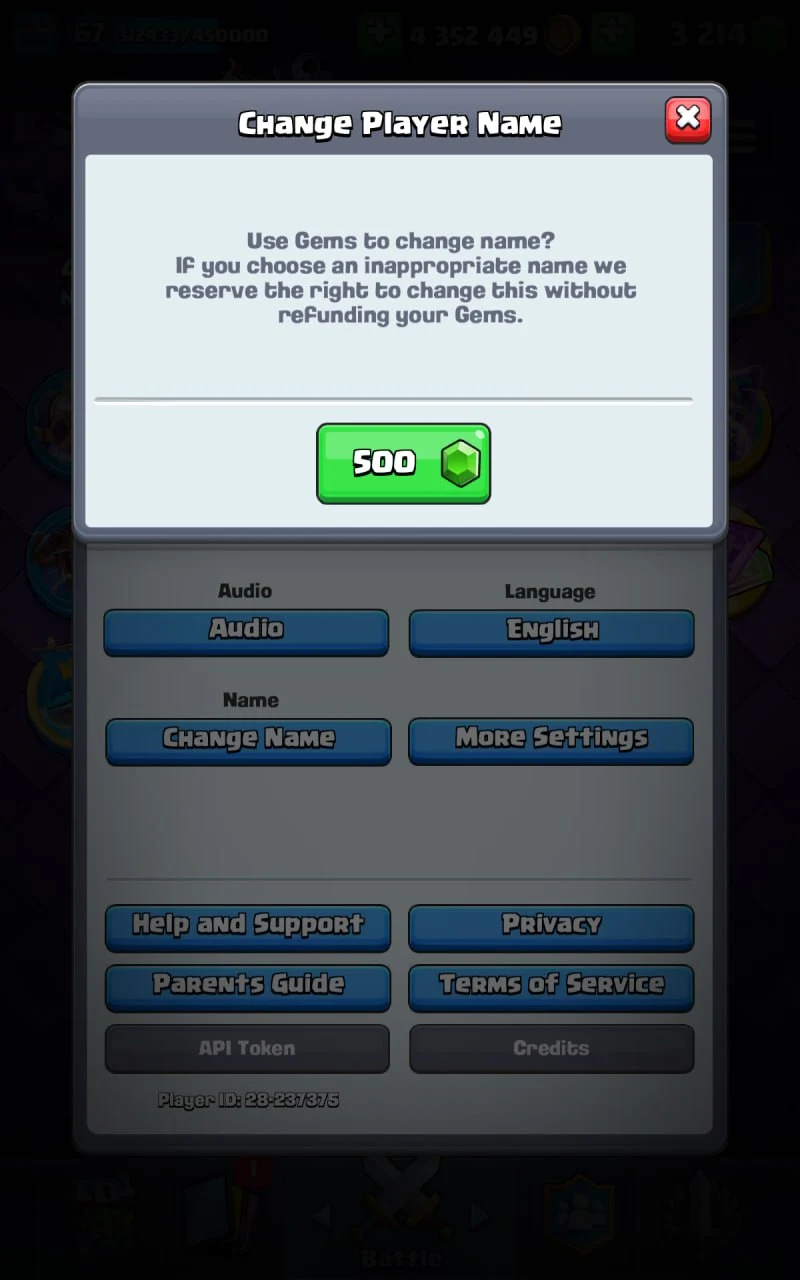View the Privacy policy
The height and width of the screenshot is (1280, 800).
pos(551,926)
